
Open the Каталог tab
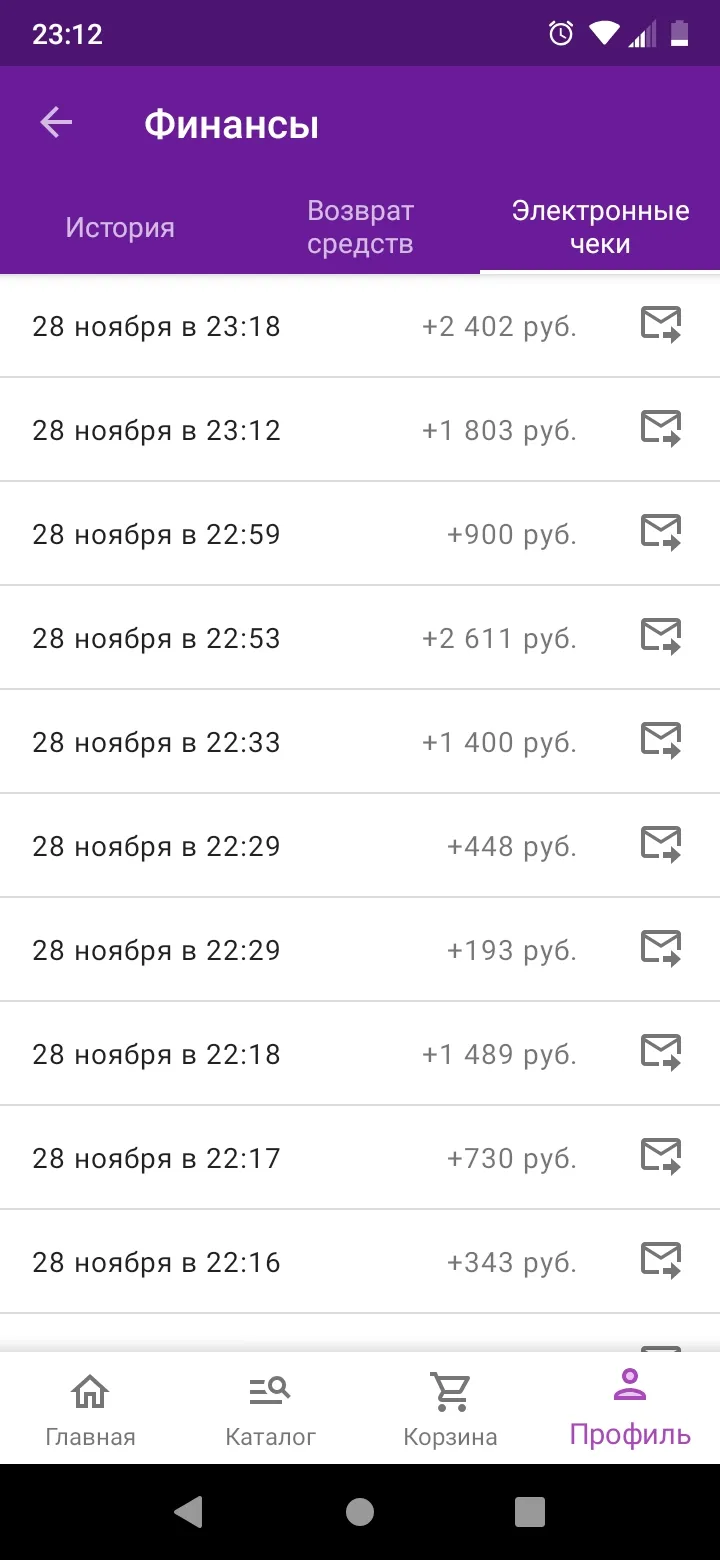270,1409
